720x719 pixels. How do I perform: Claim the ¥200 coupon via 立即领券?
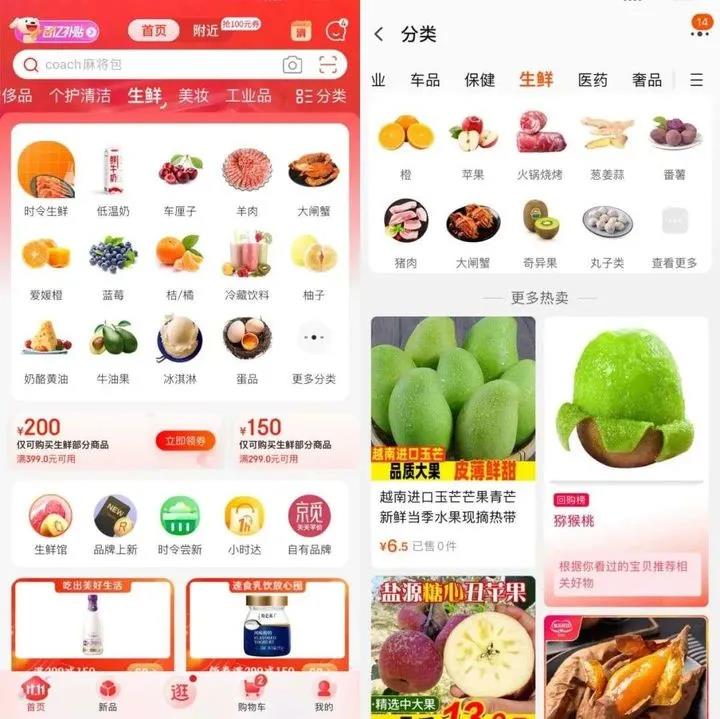click(x=185, y=440)
